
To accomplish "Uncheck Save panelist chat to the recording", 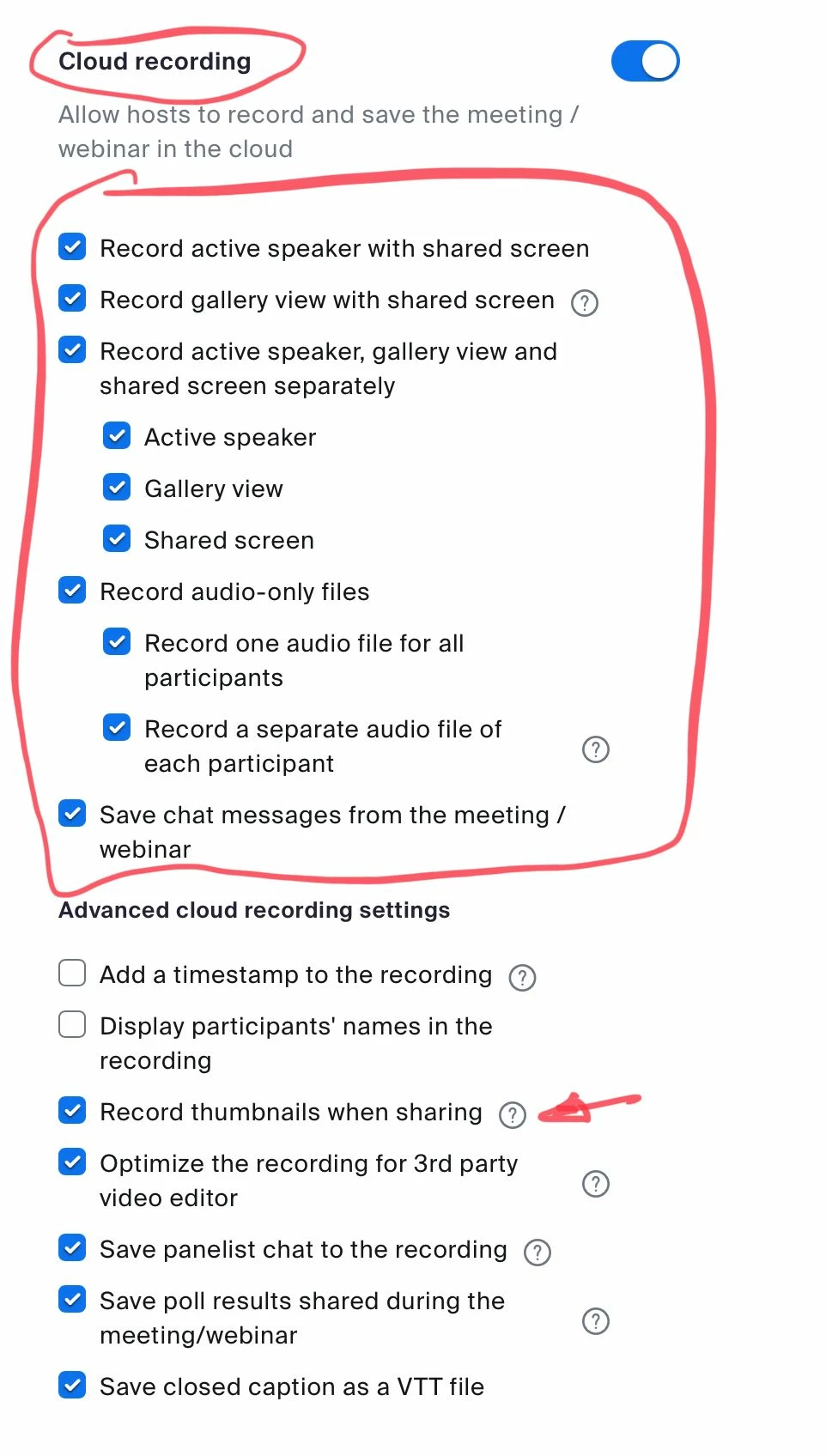I will point(72,1248).
